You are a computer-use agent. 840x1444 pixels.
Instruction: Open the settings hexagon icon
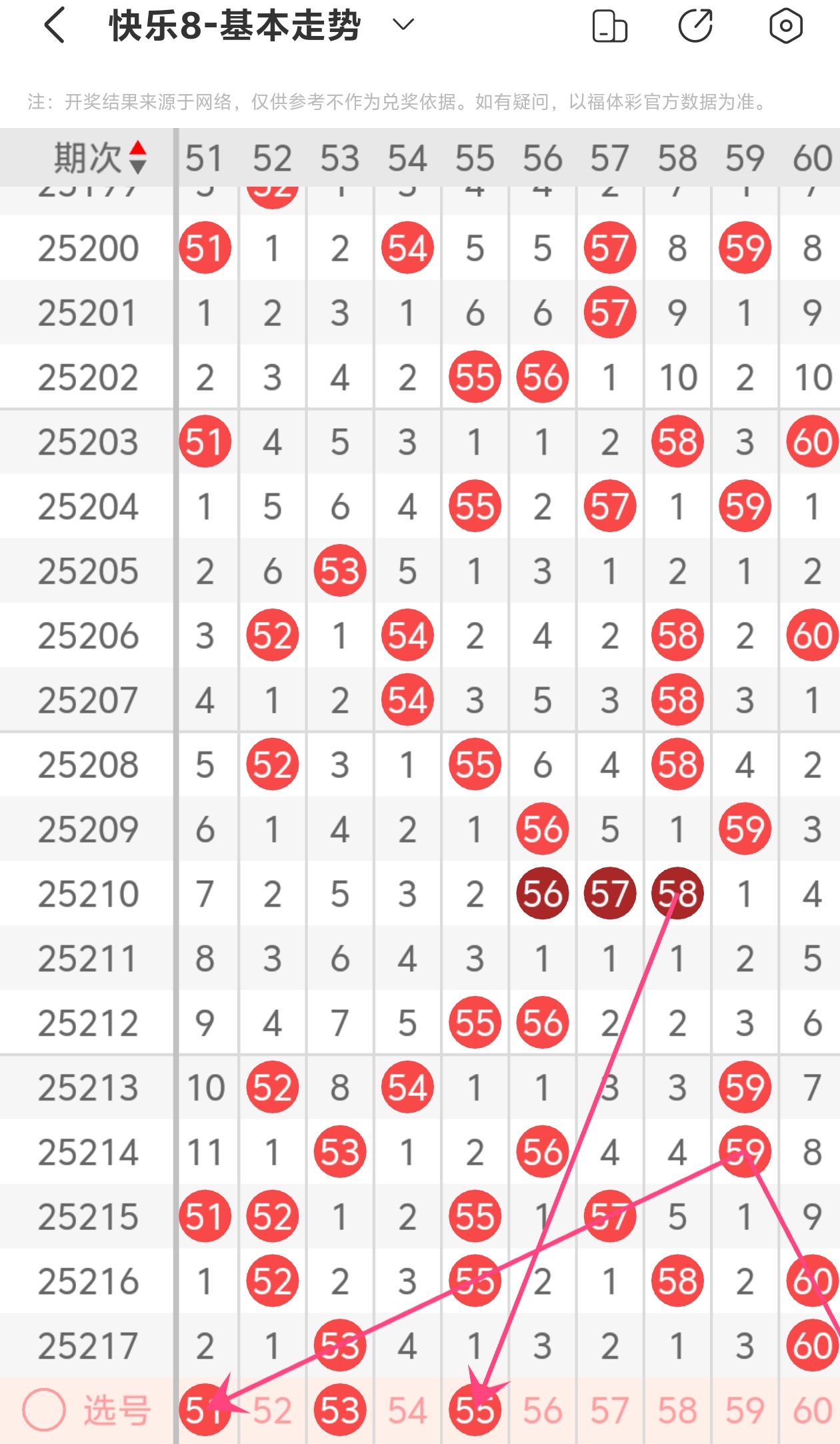coord(786,26)
